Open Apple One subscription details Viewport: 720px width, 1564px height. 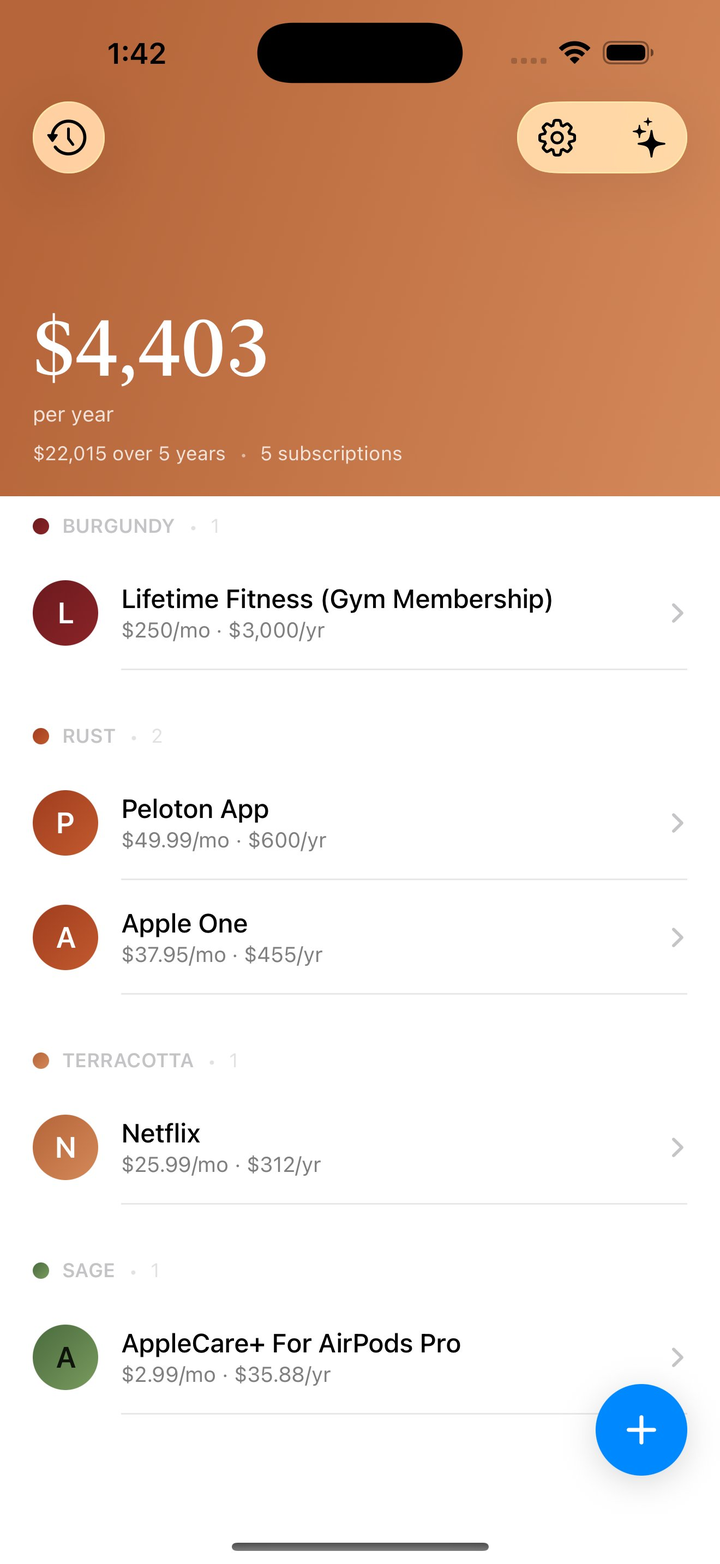677,937
